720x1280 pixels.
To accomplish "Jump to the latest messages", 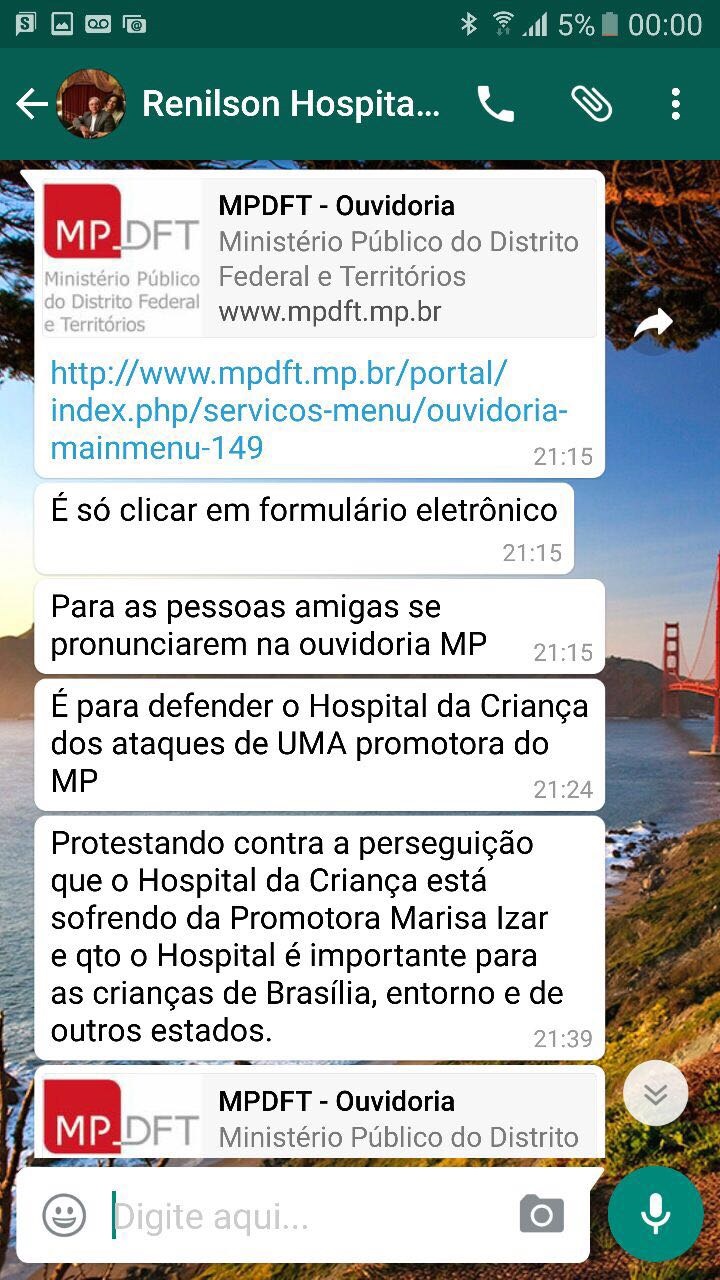I will (x=655, y=1093).
